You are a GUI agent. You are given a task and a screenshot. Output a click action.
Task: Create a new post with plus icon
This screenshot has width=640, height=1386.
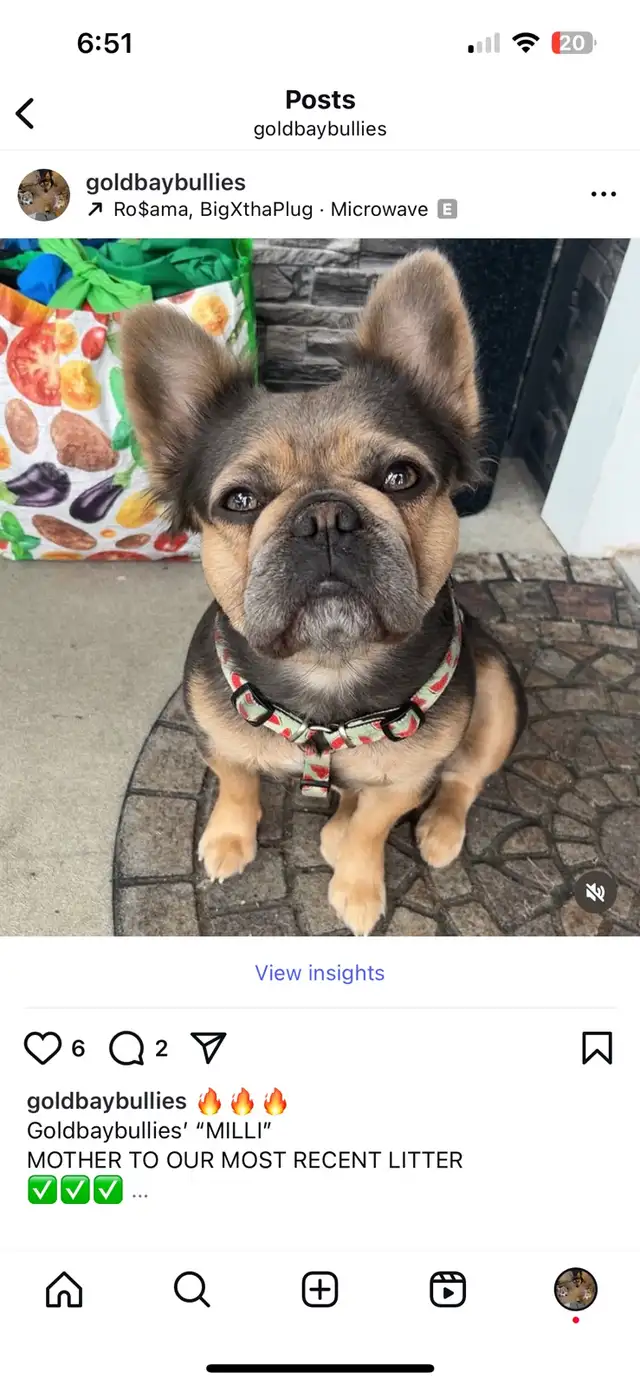point(320,1290)
